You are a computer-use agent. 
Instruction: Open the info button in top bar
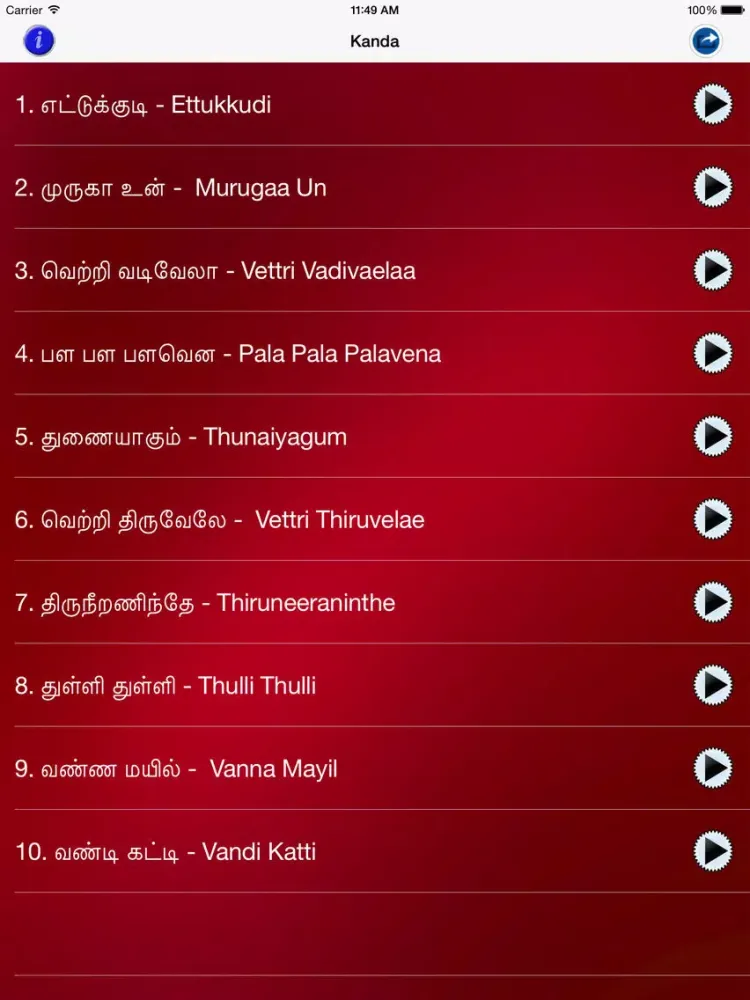[x=39, y=41]
